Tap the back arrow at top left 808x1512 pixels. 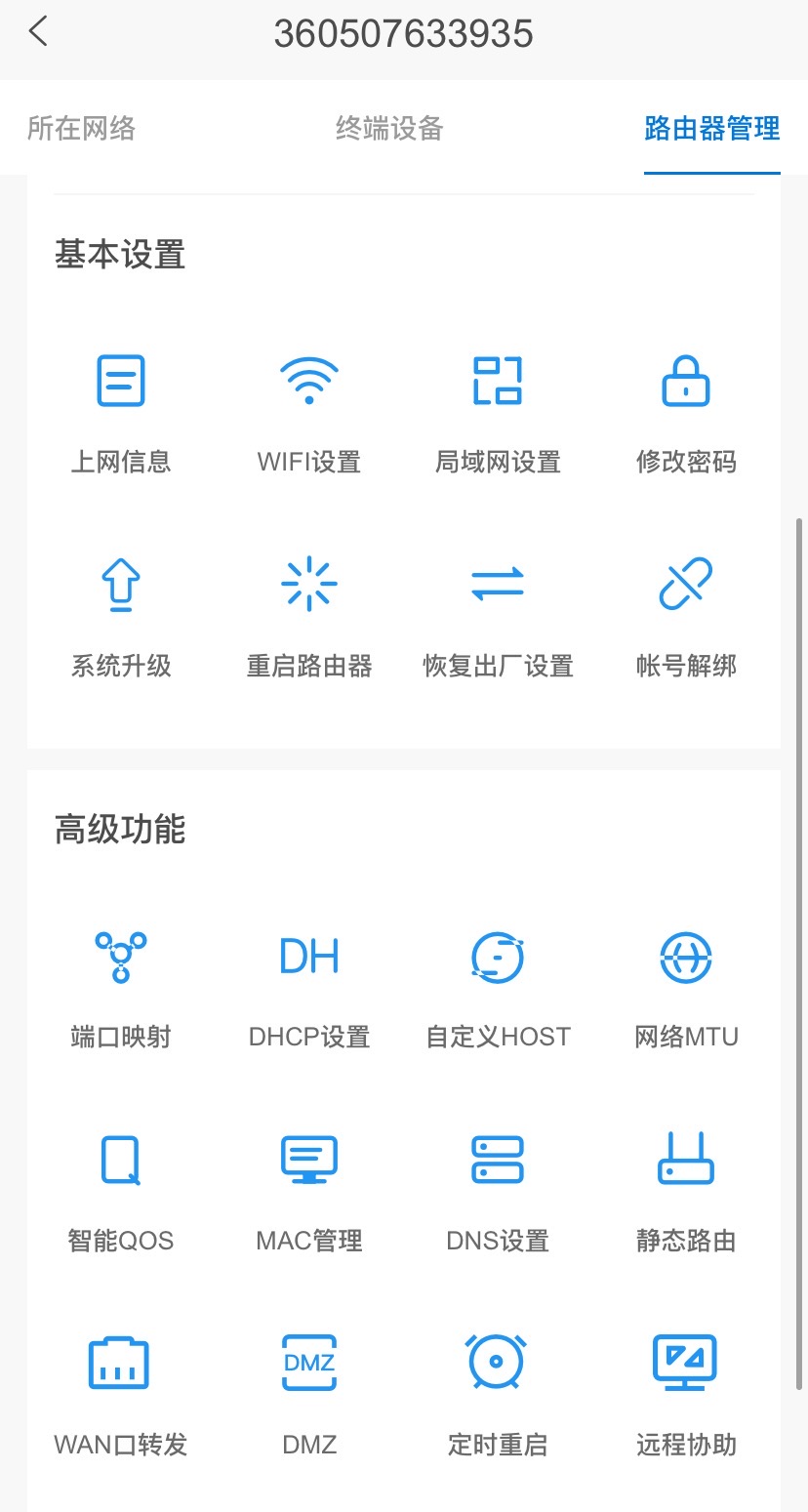coord(37,31)
